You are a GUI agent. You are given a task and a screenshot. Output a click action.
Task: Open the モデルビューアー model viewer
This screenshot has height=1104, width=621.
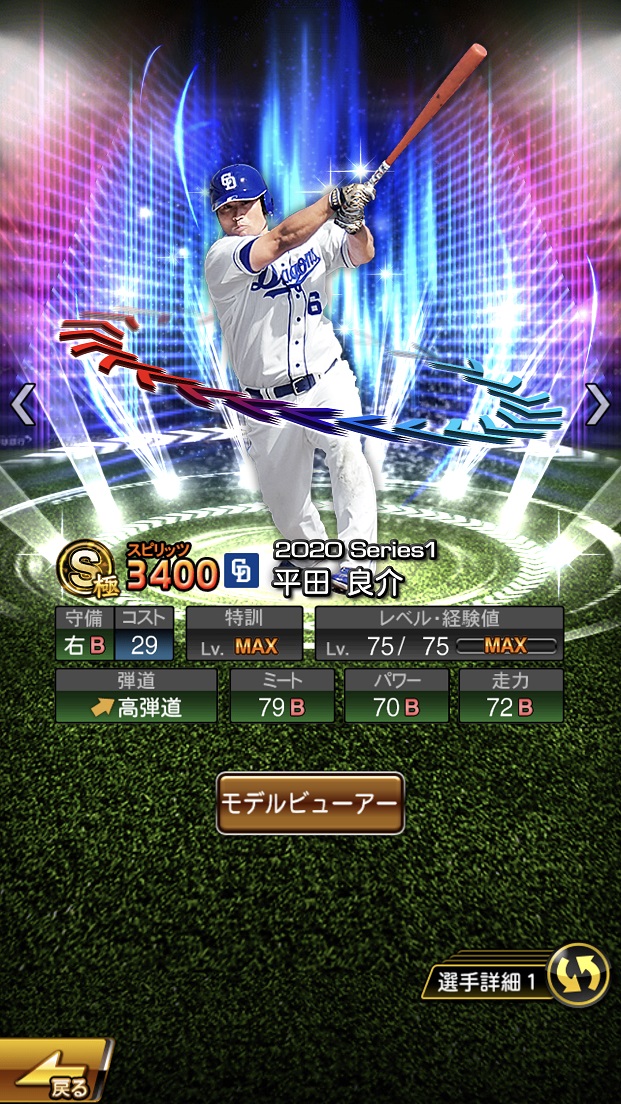click(310, 803)
